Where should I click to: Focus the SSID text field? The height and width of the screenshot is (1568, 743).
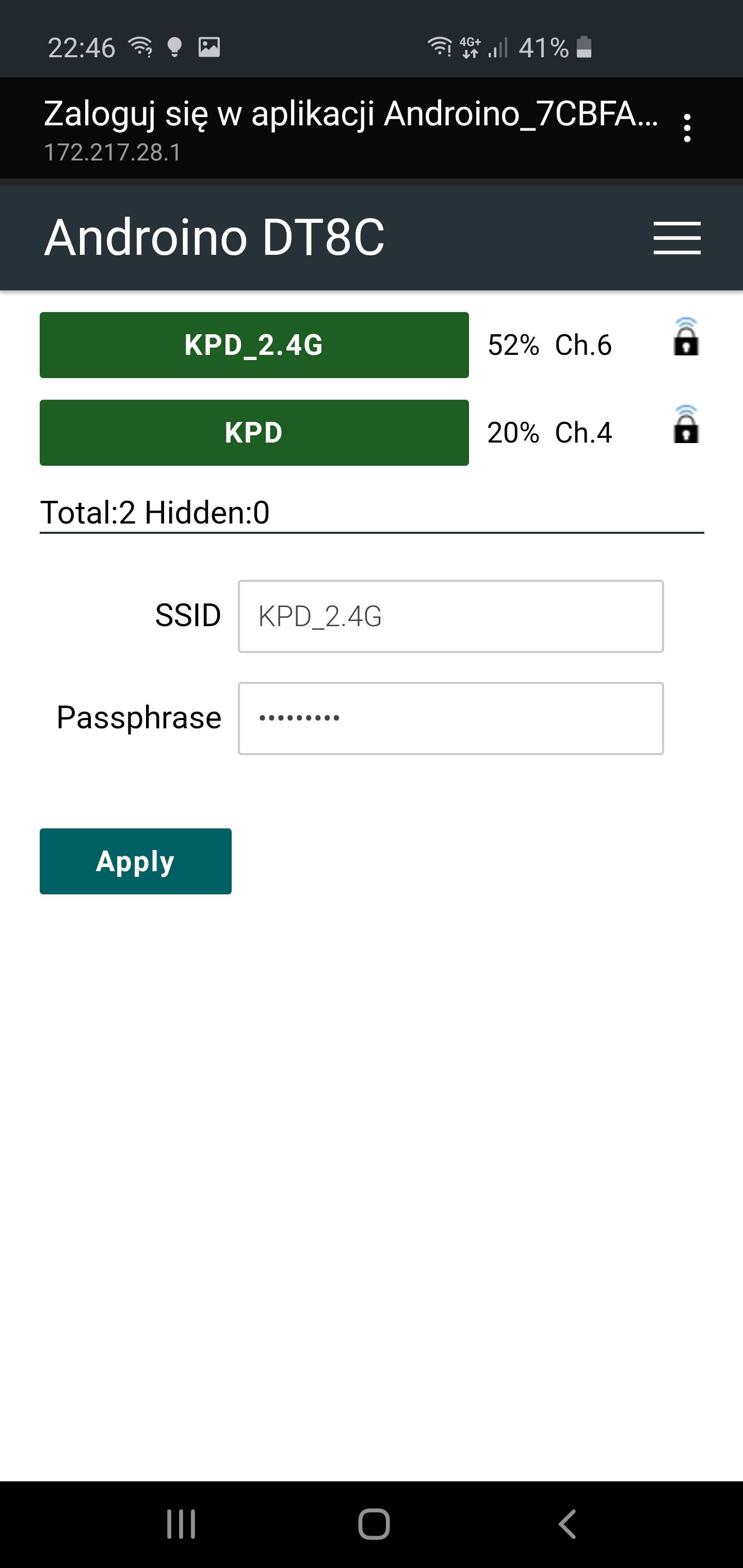(x=450, y=616)
